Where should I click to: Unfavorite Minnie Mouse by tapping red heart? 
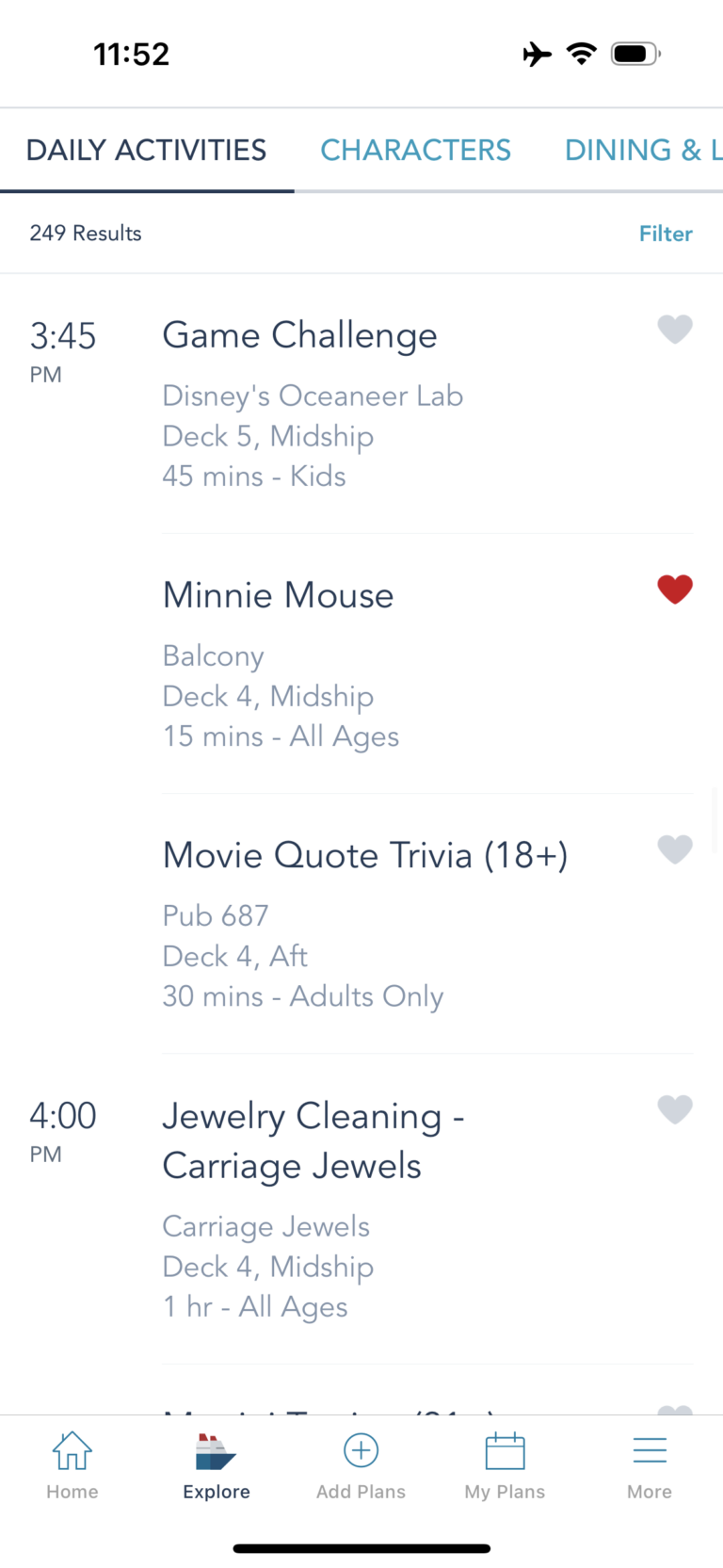coord(675,590)
